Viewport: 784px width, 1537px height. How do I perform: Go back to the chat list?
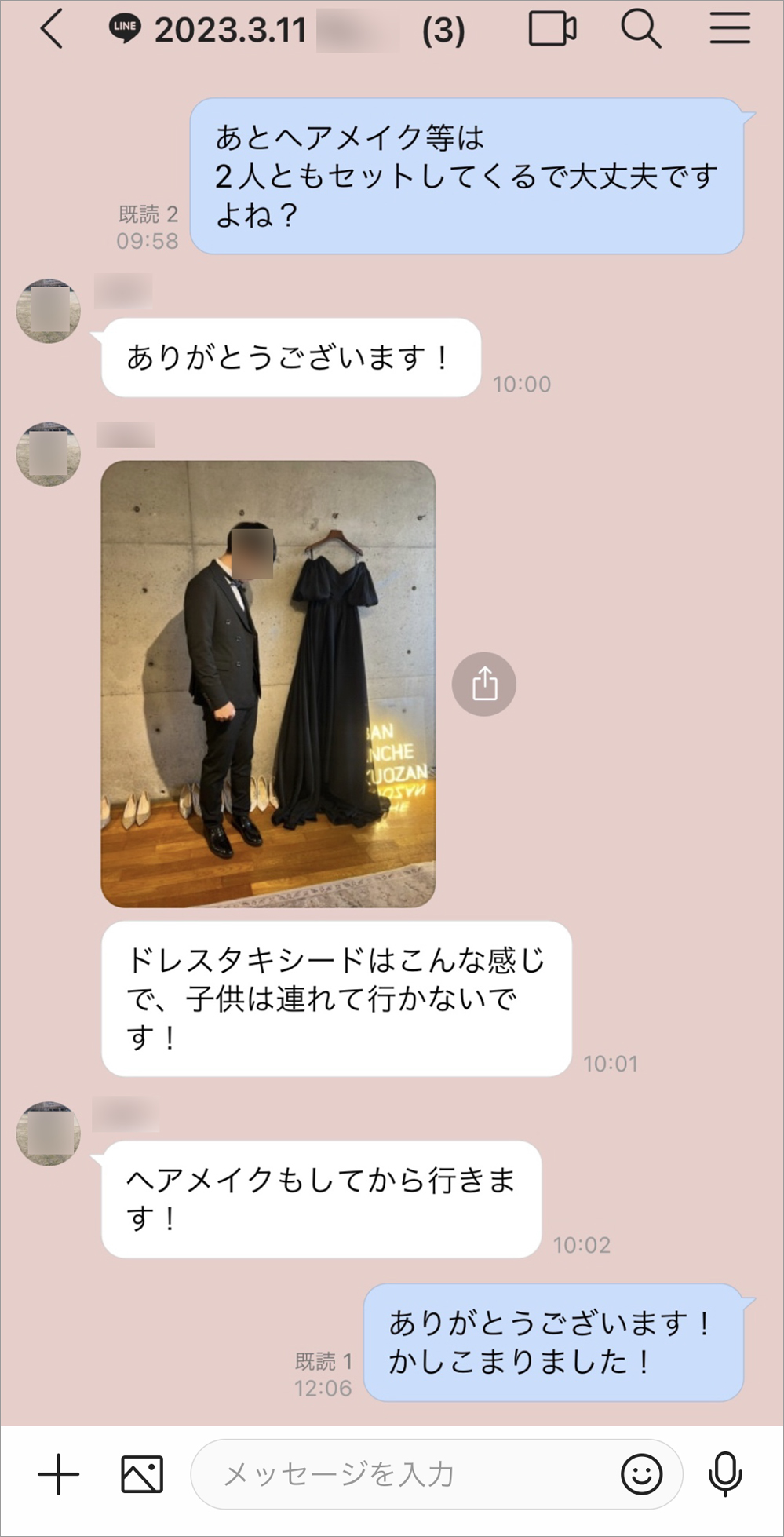52,31
